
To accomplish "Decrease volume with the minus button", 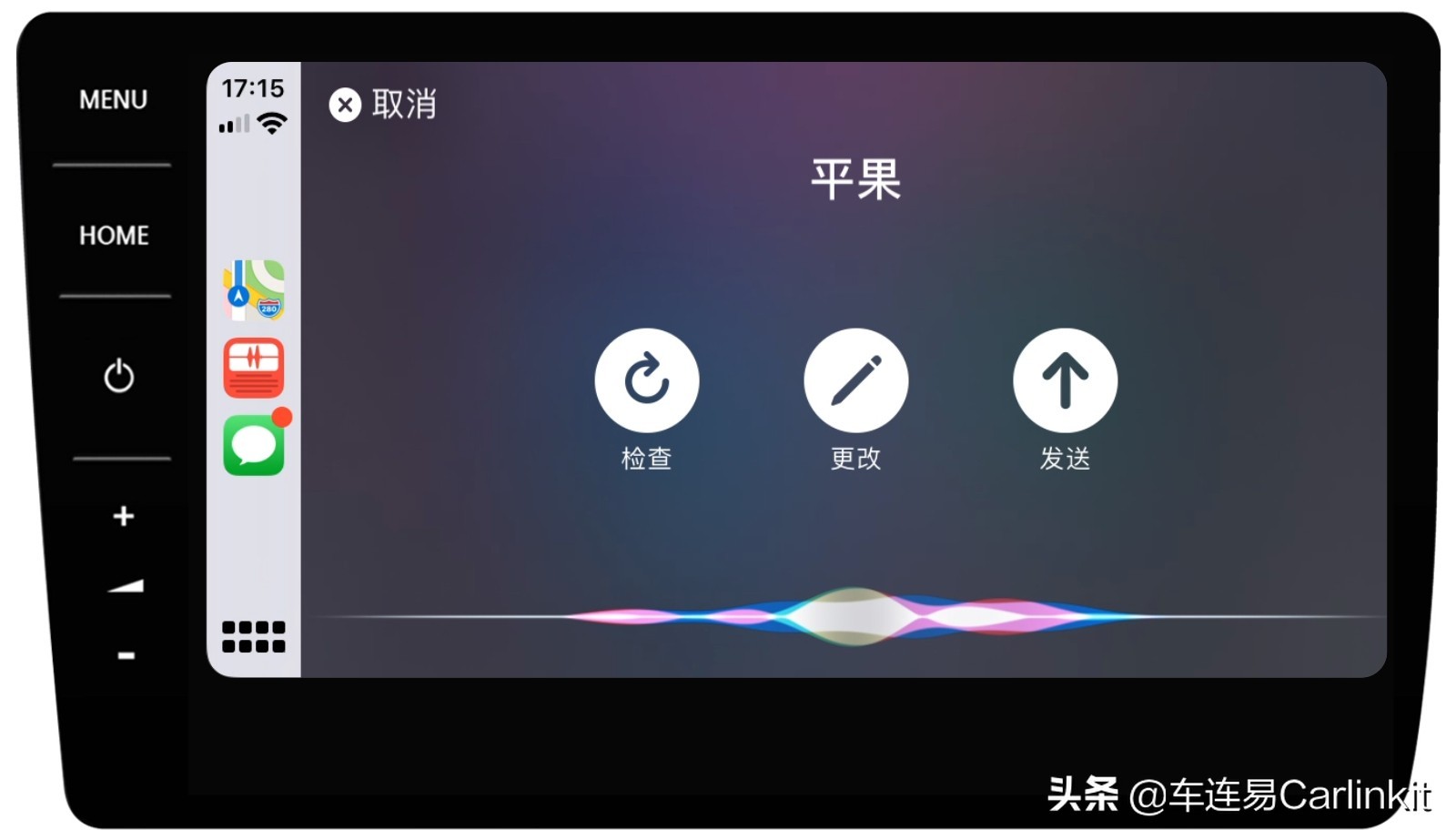I will coord(126,655).
